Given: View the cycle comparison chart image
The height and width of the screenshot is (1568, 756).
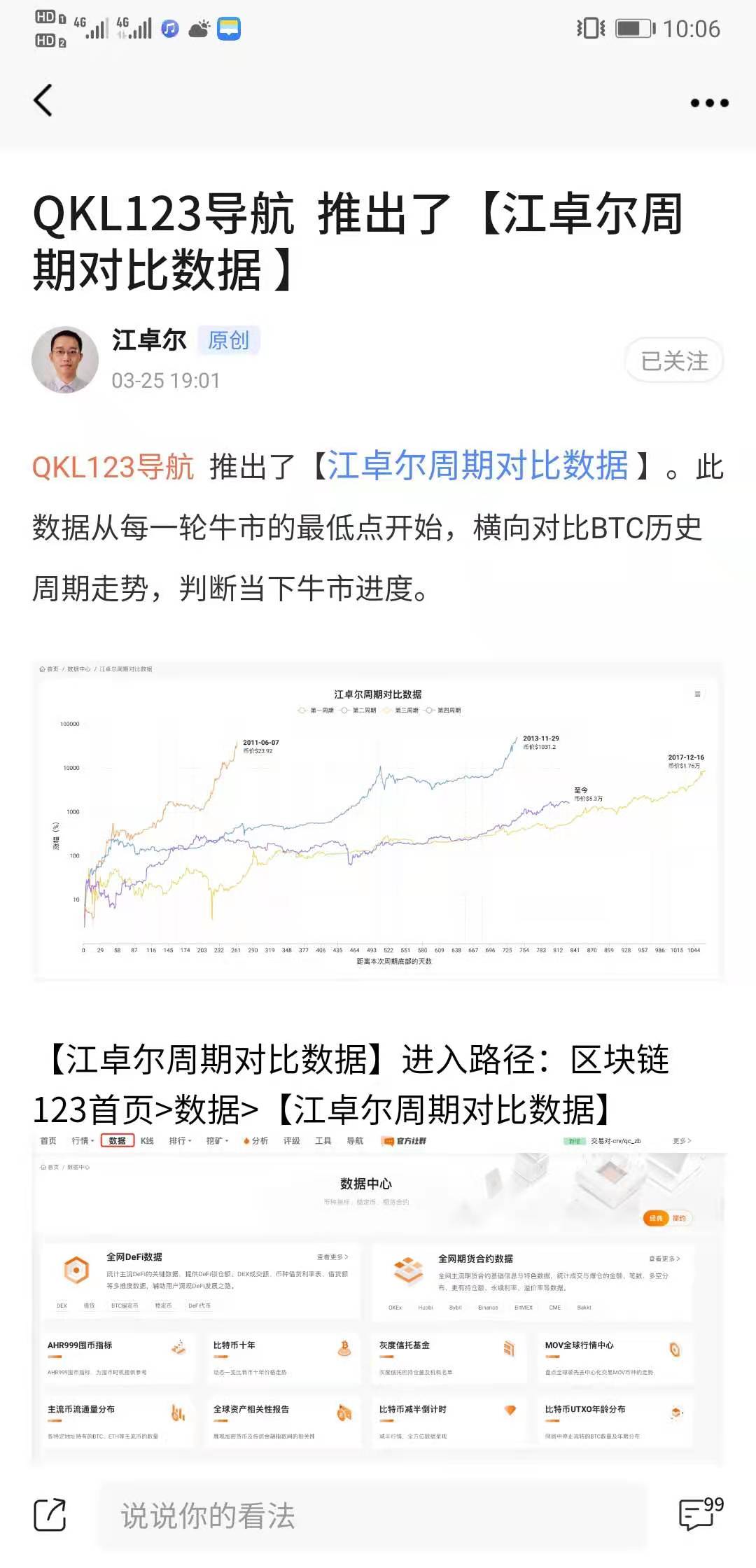Looking at the screenshot, I should pyautogui.click(x=378, y=819).
